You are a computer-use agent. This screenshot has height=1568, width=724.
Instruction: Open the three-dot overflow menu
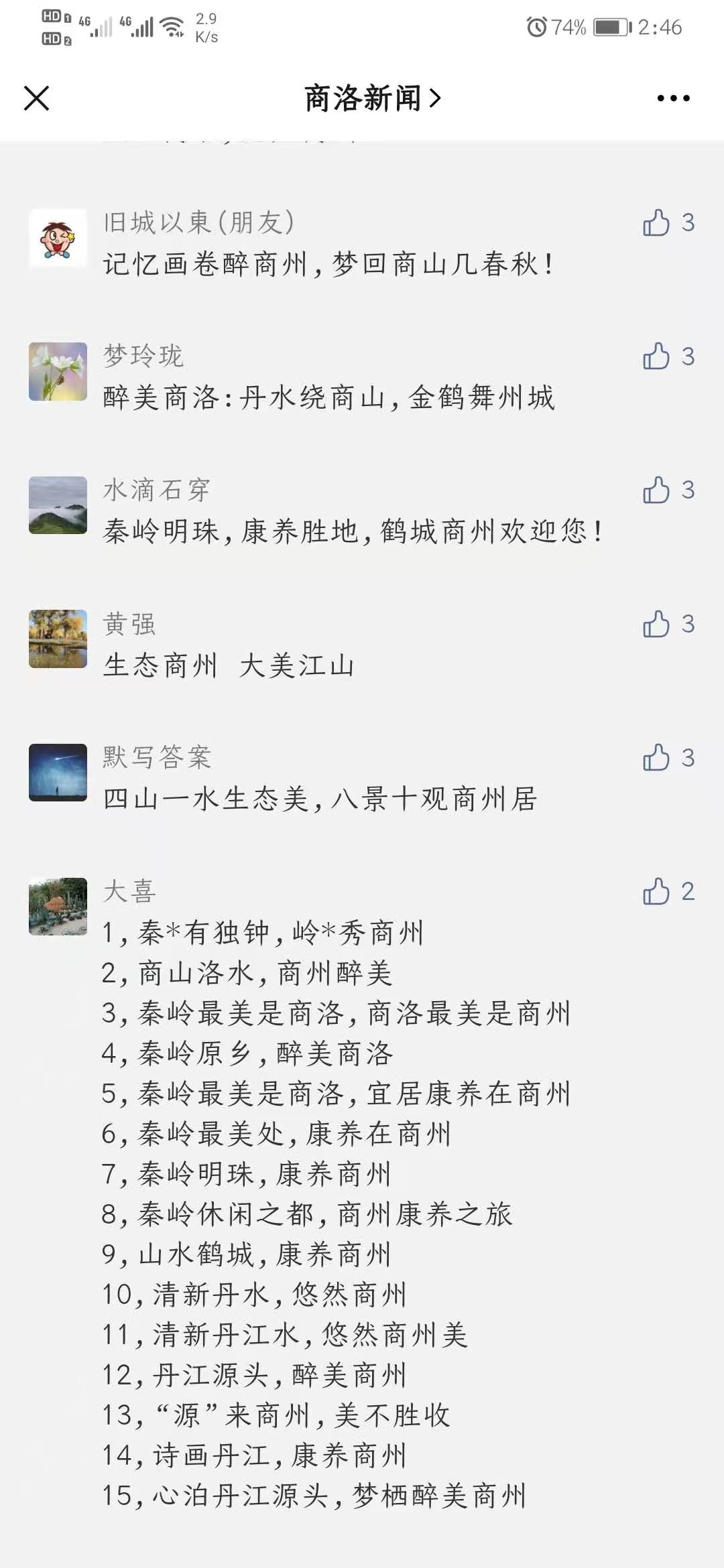coord(673,99)
